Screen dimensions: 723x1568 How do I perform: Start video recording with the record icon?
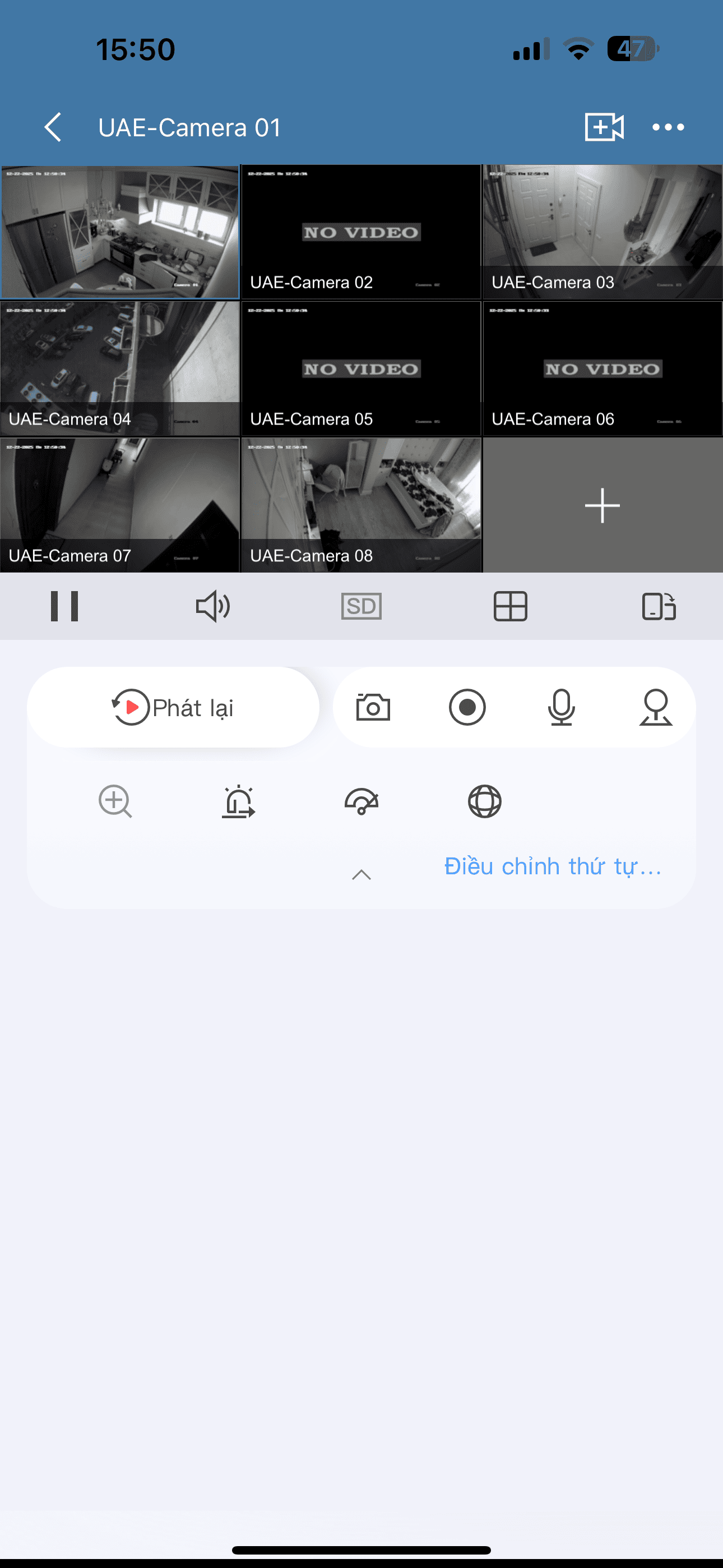(x=467, y=707)
